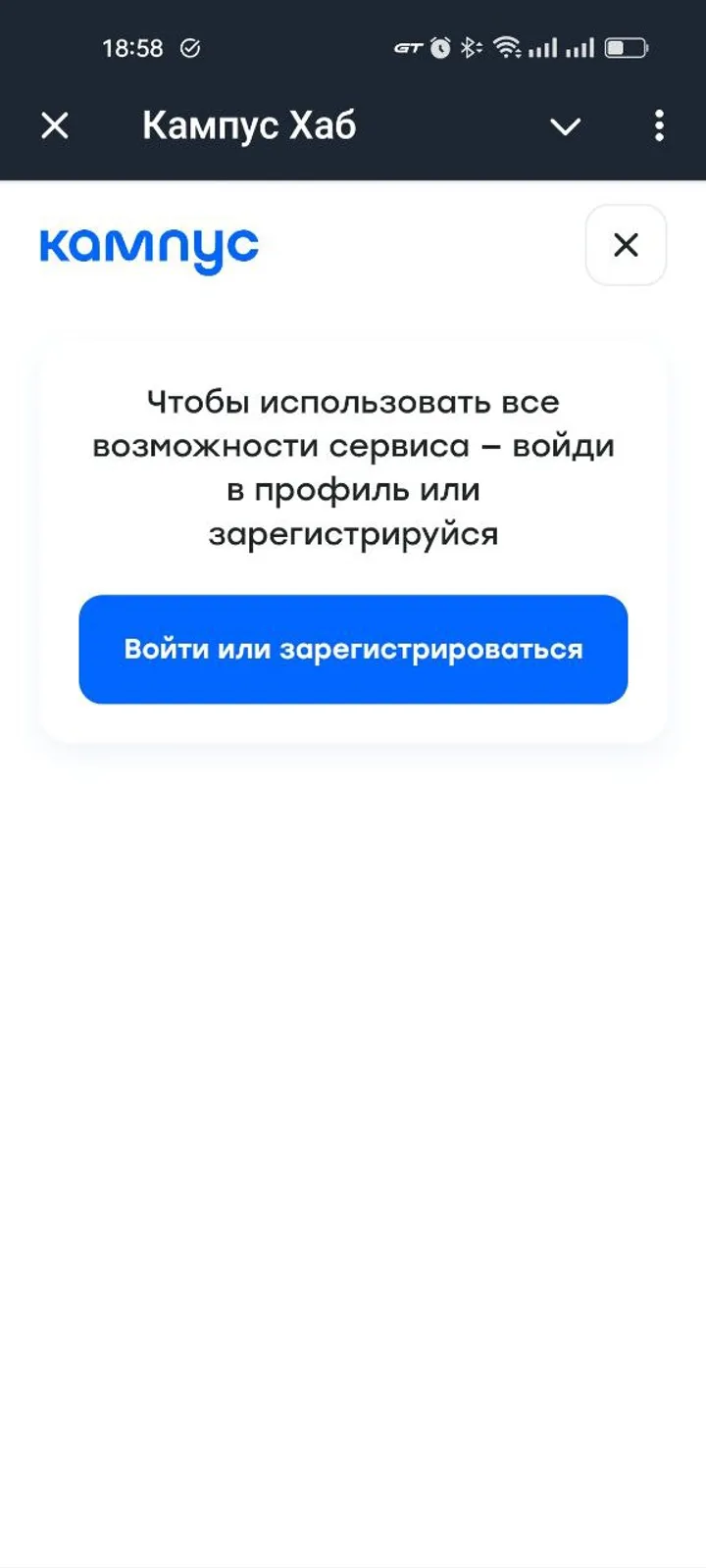Dismiss the login card with its X button
This screenshot has width=706, height=1568.
click(626, 245)
